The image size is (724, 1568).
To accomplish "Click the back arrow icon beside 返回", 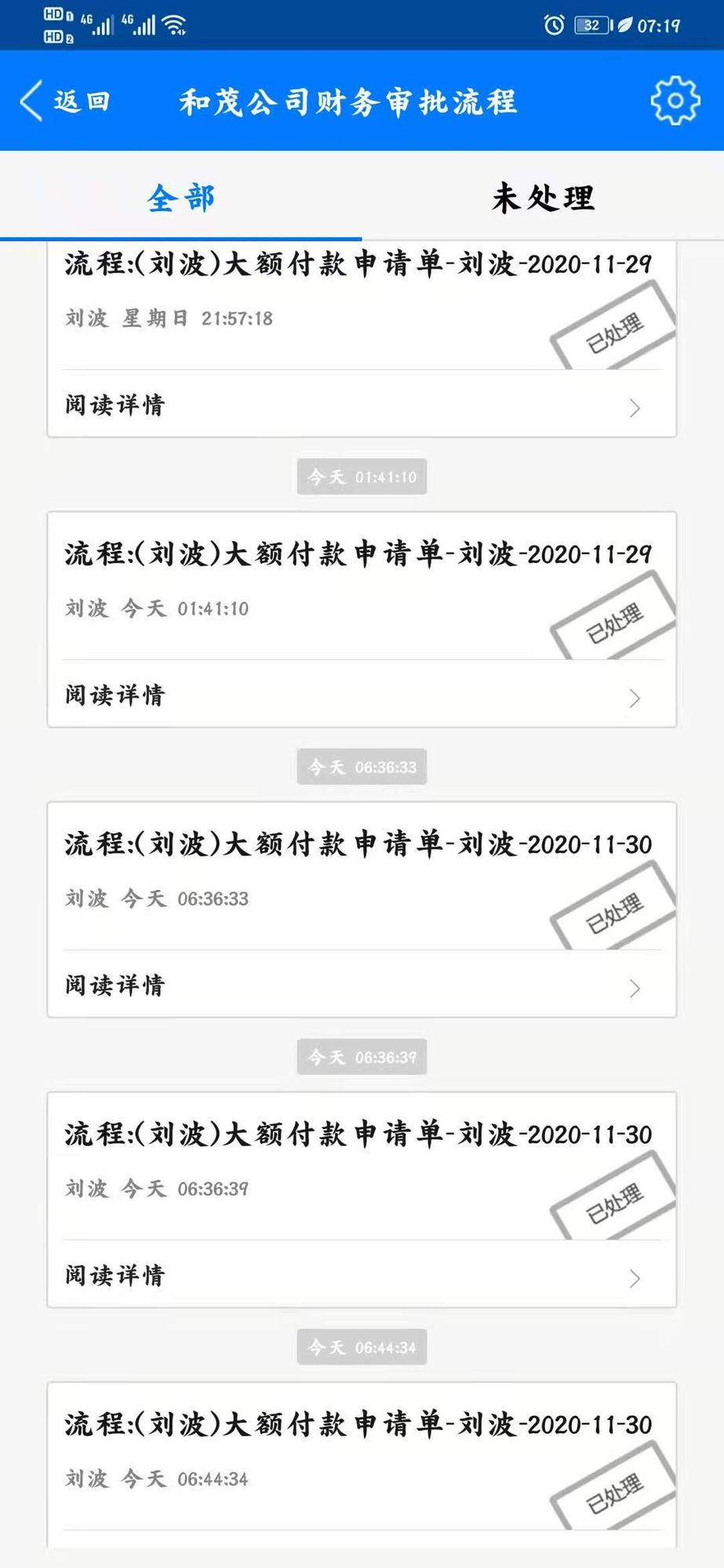I will pyautogui.click(x=30, y=100).
